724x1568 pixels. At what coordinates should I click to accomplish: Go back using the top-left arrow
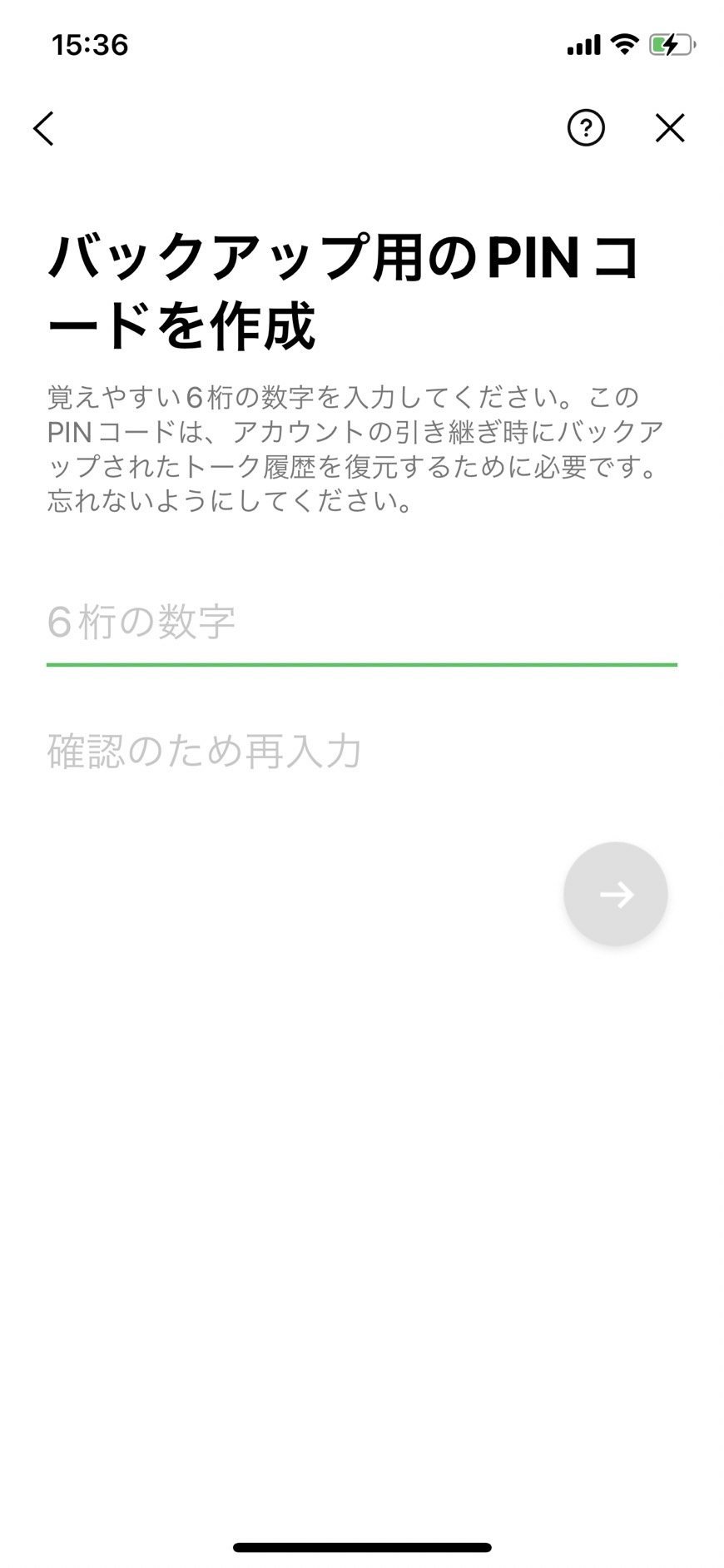pyautogui.click(x=44, y=129)
